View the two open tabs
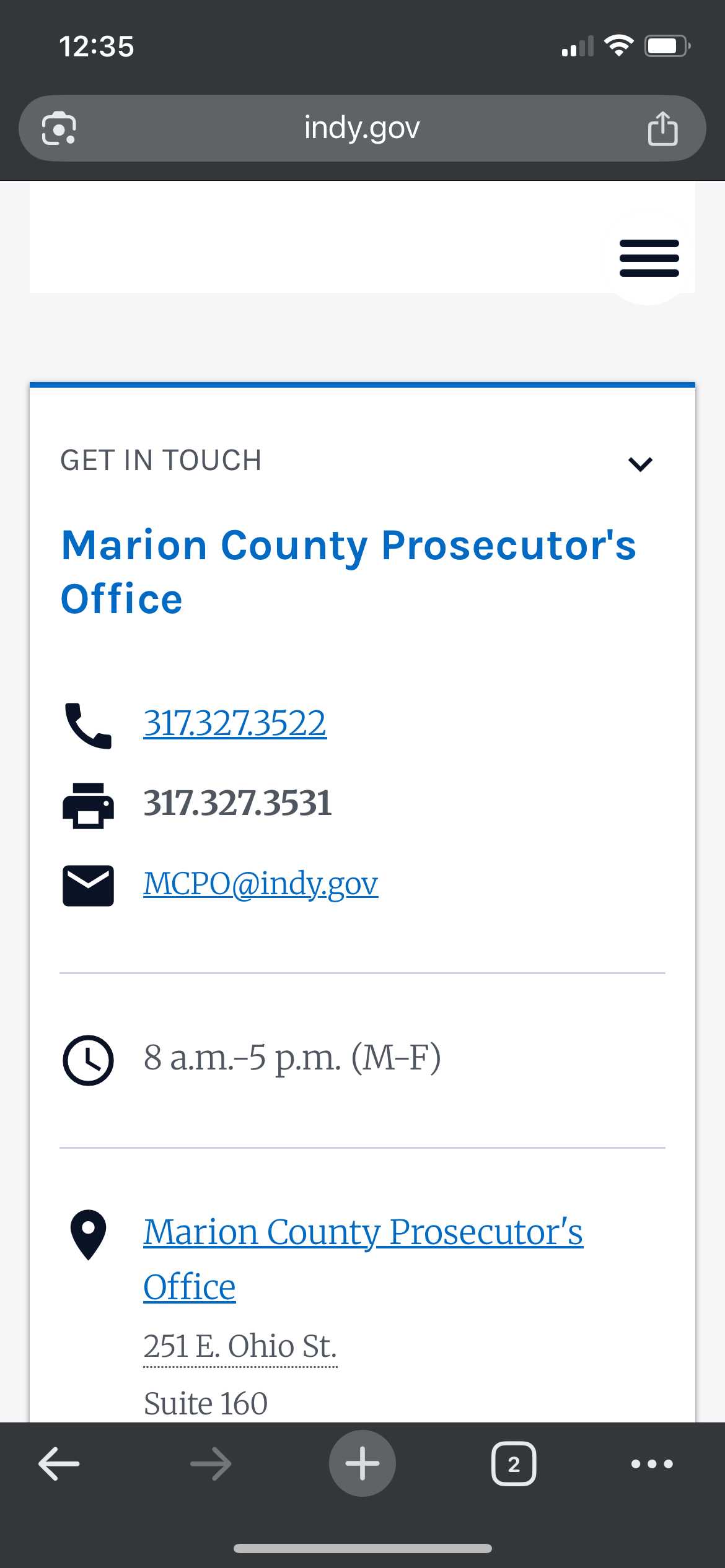Image resolution: width=725 pixels, height=1568 pixels. coord(514,1464)
